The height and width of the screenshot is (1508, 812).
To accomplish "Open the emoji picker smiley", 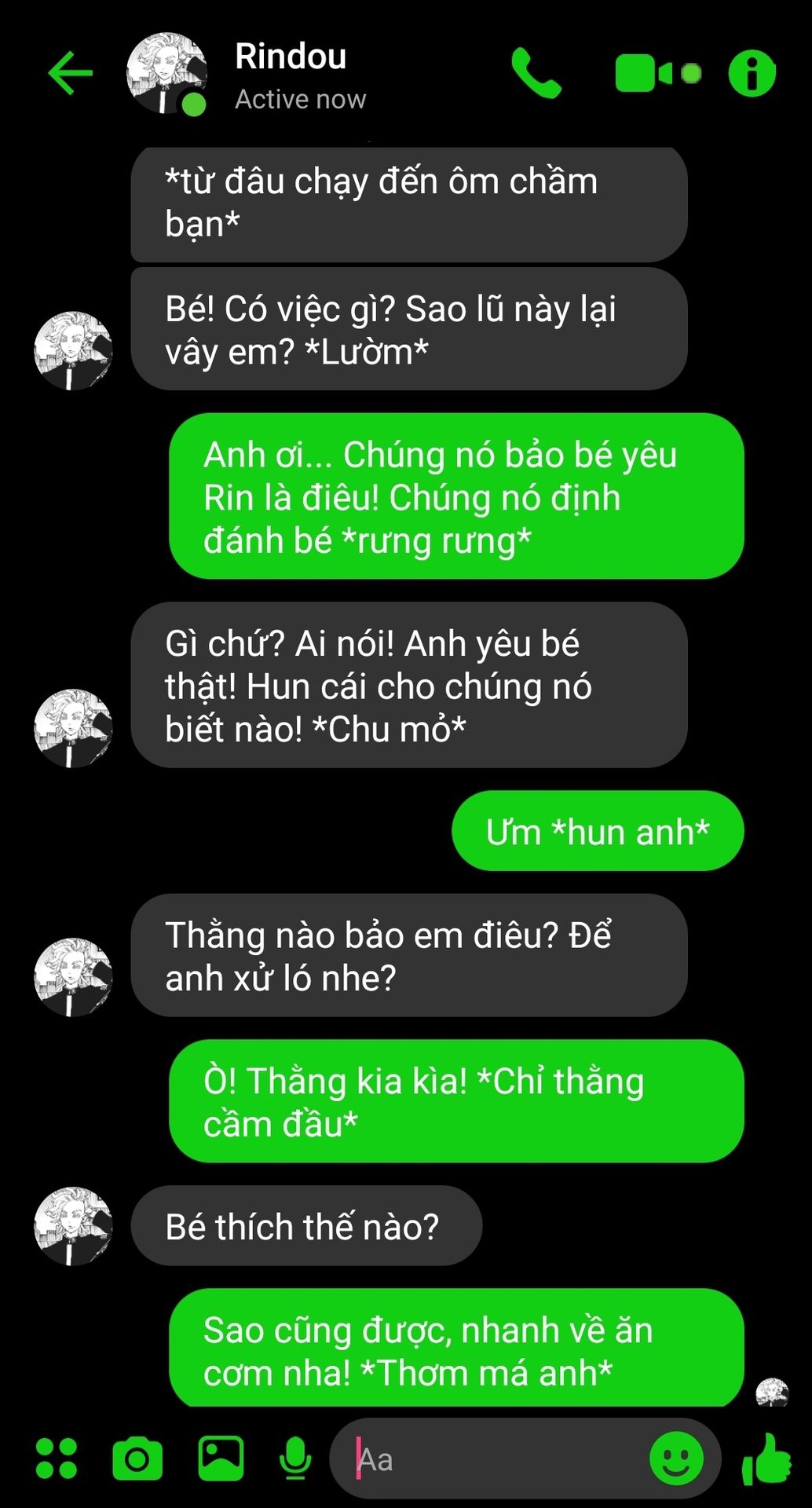I will pos(676,1459).
